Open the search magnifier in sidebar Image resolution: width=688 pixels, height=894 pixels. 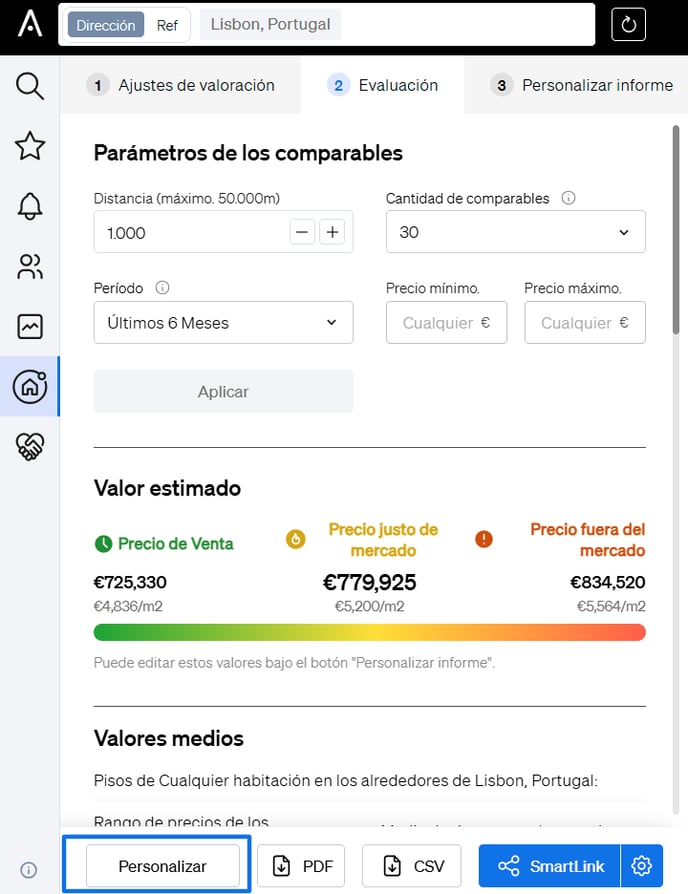click(x=30, y=86)
